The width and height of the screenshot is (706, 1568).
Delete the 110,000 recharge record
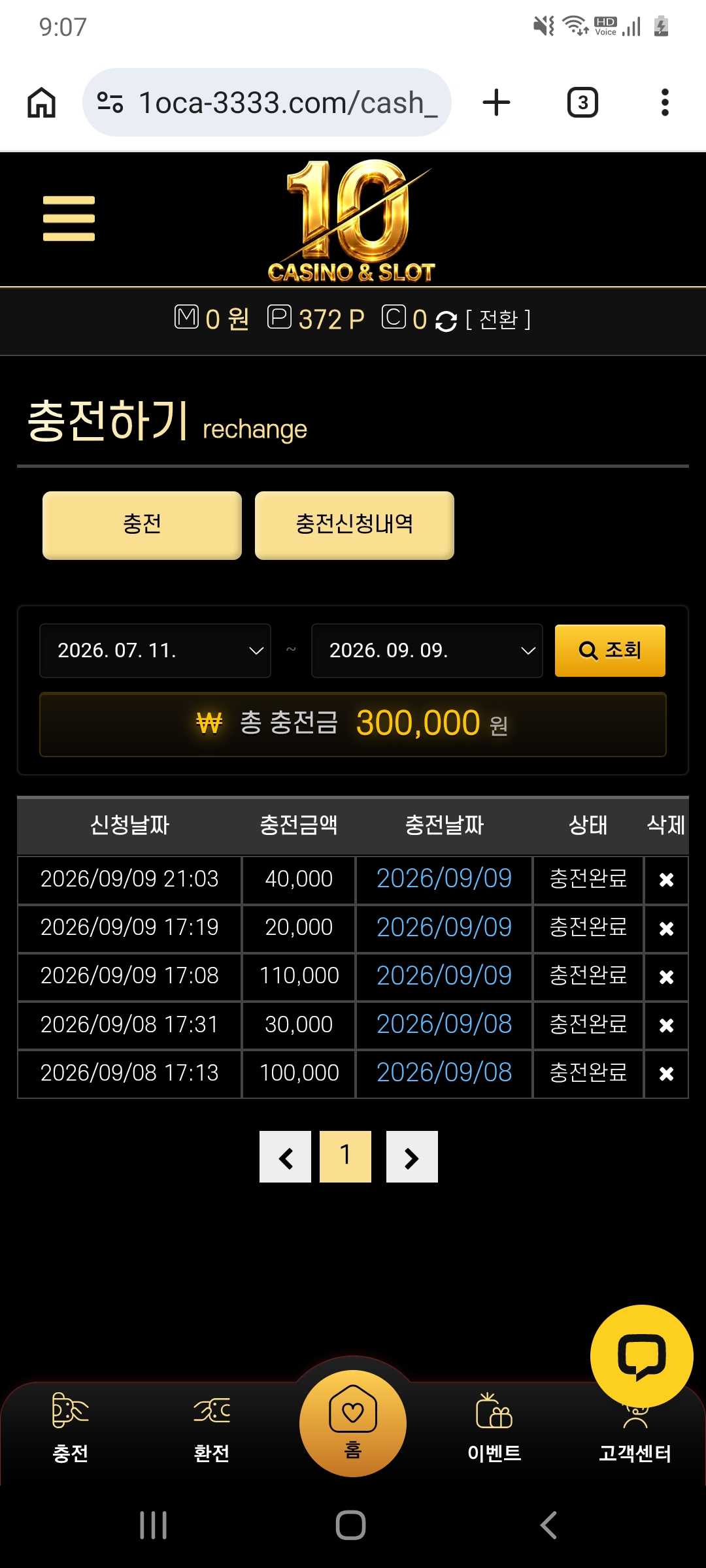(666, 977)
